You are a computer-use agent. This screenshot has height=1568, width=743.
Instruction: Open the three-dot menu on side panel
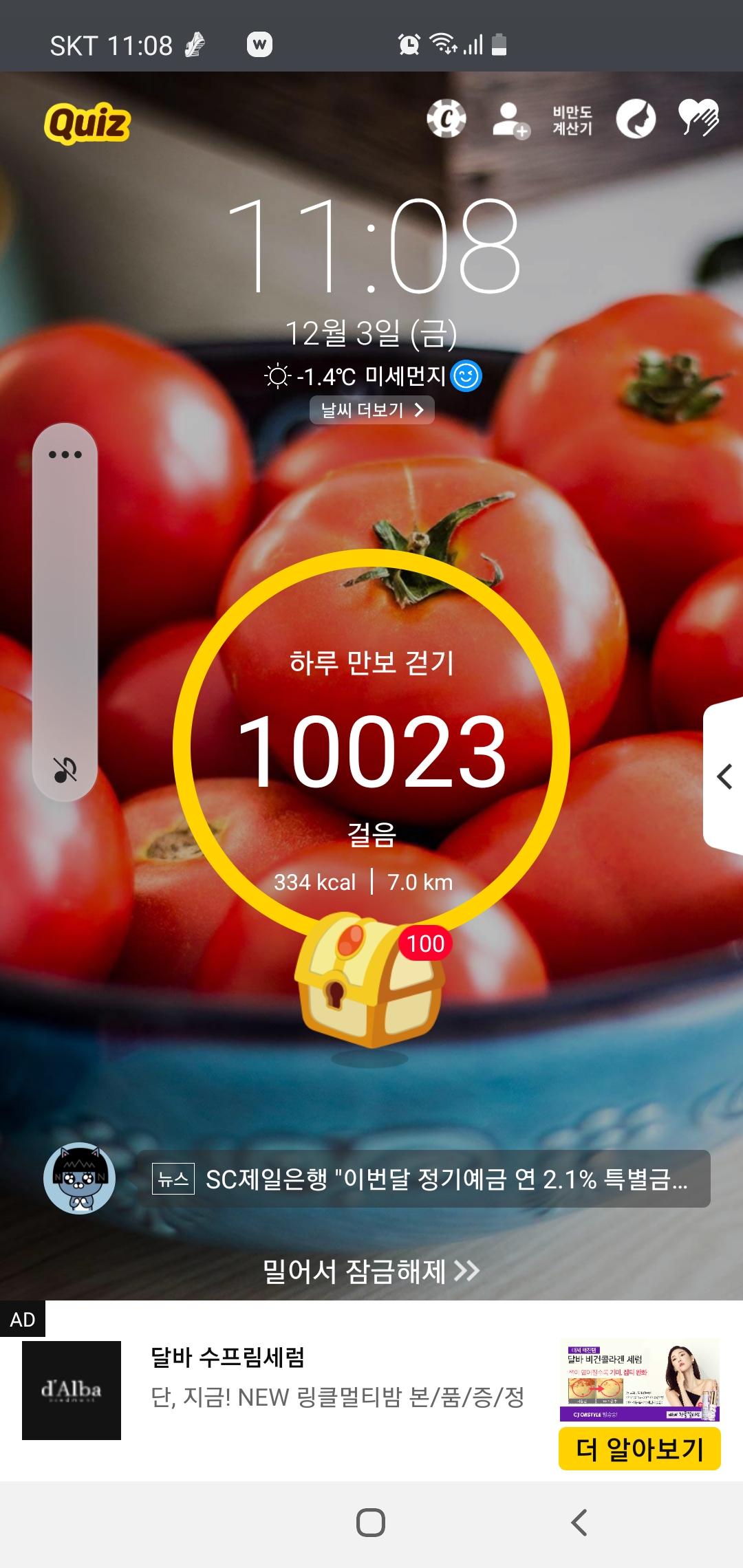coord(65,455)
